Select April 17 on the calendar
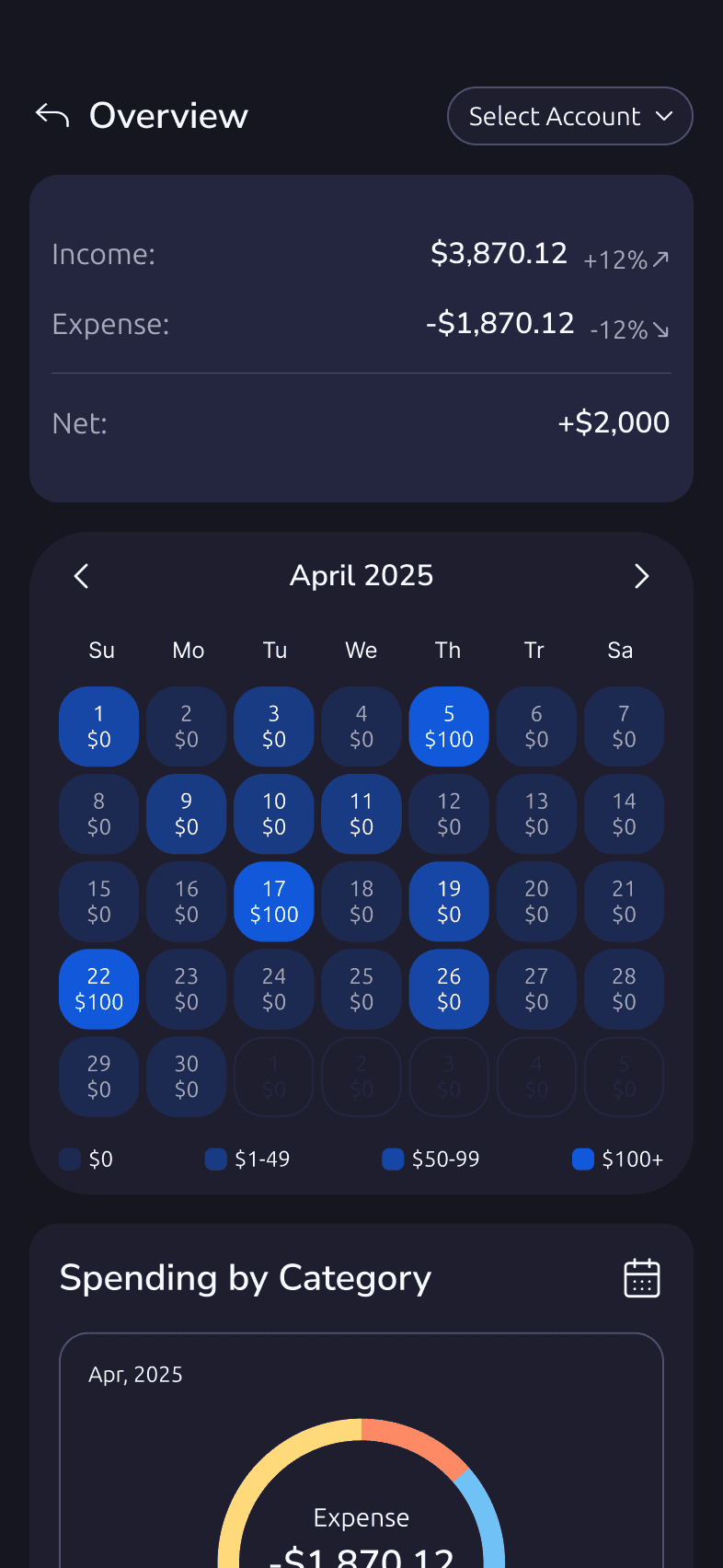Viewport: 723px width, 1568px height. 274,901
